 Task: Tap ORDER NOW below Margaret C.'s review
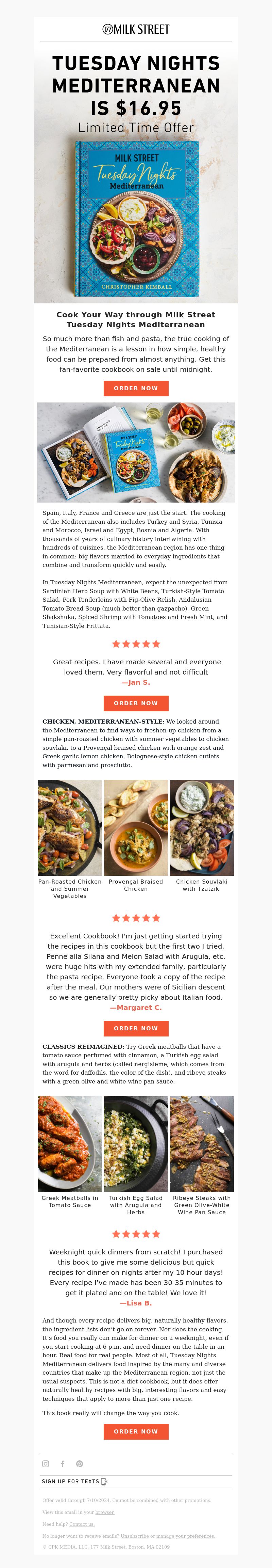pyautogui.click(x=136, y=1028)
